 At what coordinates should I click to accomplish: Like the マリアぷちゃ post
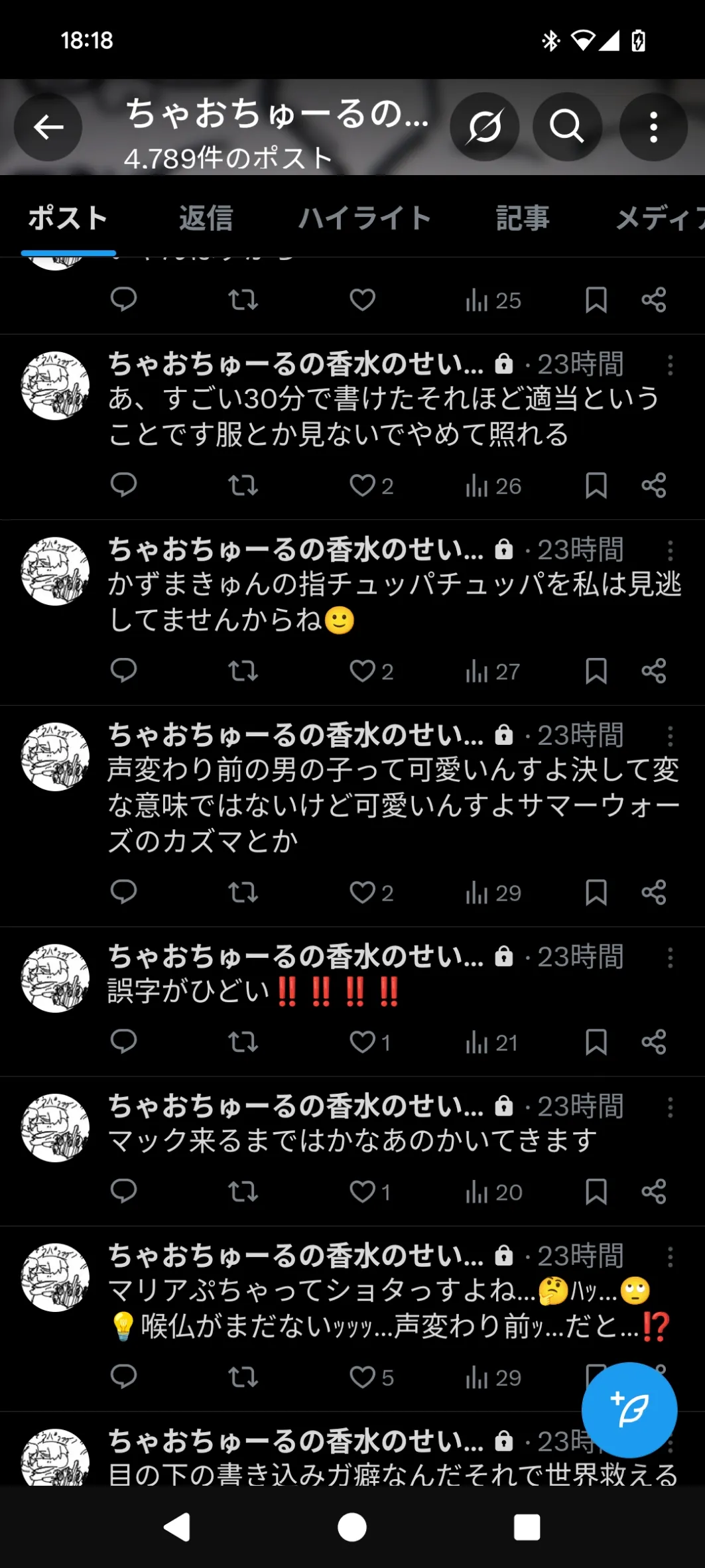pyautogui.click(x=363, y=1378)
